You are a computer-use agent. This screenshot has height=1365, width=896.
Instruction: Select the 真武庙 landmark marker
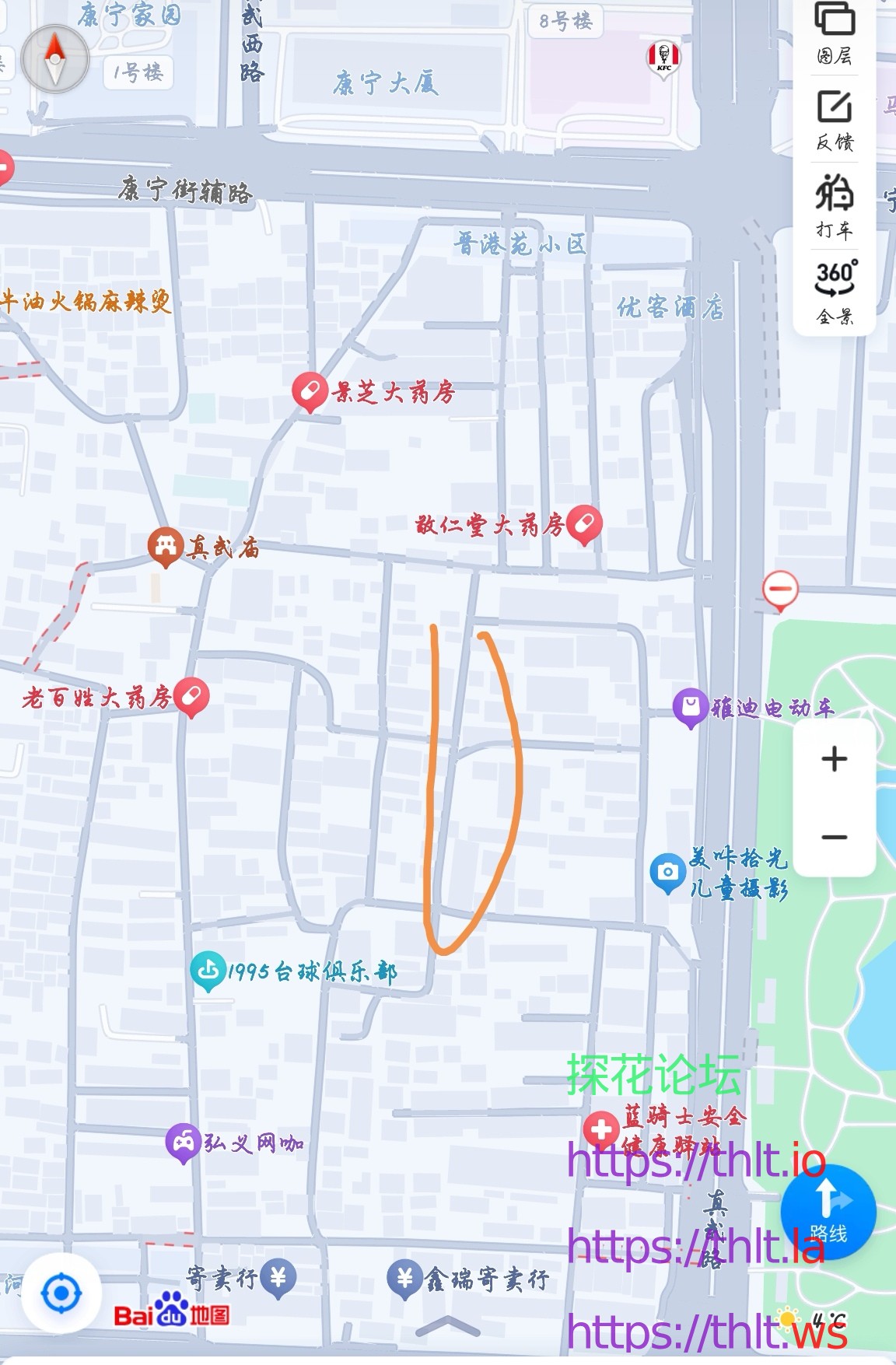tap(165, 546)
